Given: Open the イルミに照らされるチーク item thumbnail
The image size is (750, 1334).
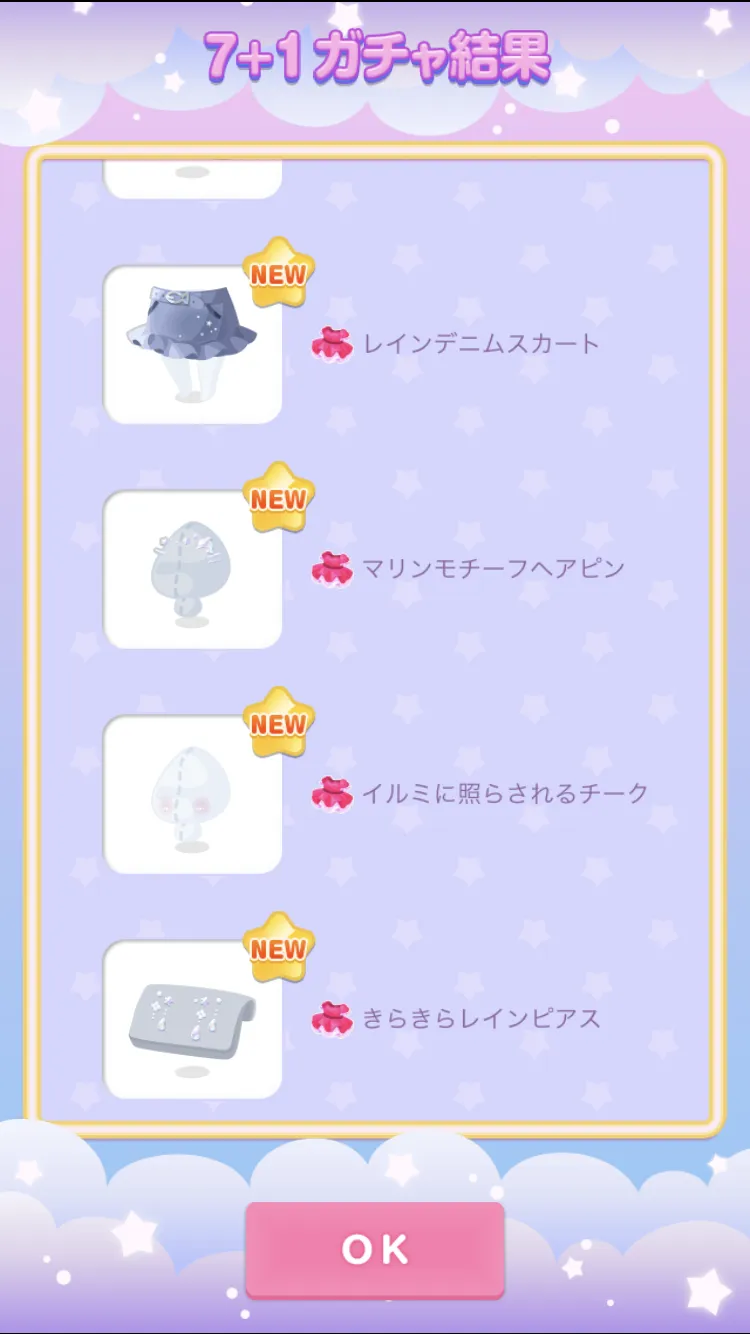Looking at the screenshot, I should [x=193, y=795].
